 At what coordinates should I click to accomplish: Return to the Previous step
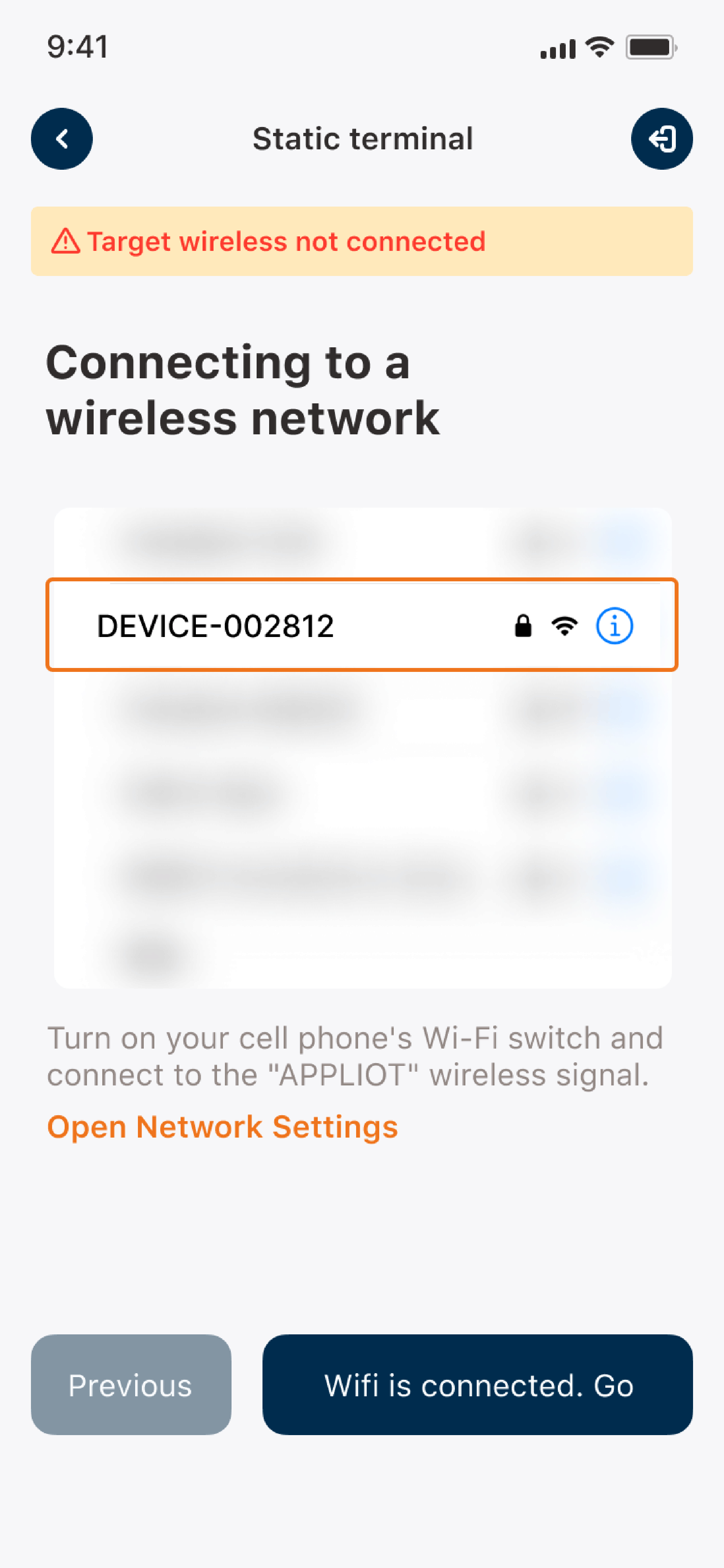coord(131,1385)
